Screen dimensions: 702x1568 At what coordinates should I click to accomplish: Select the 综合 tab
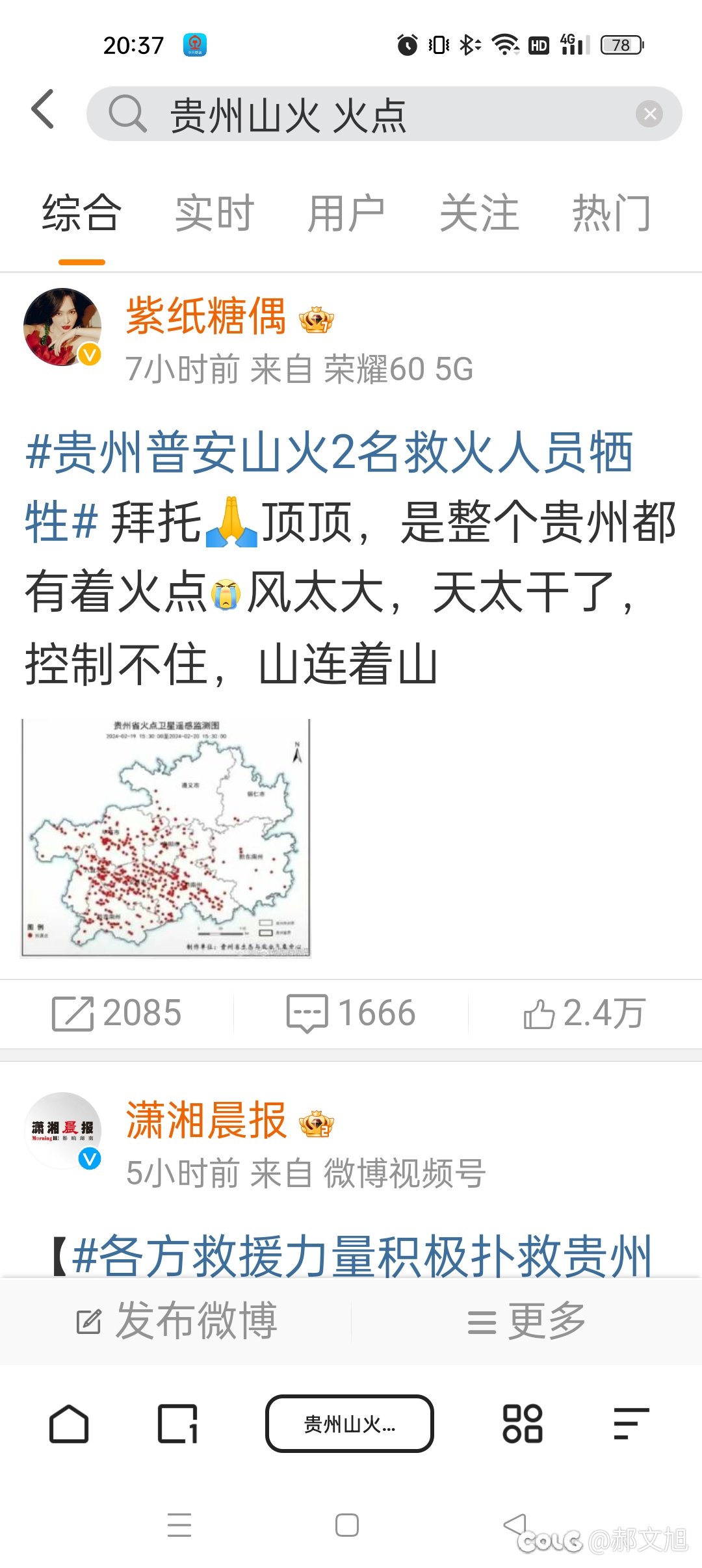tap(81, 213)
